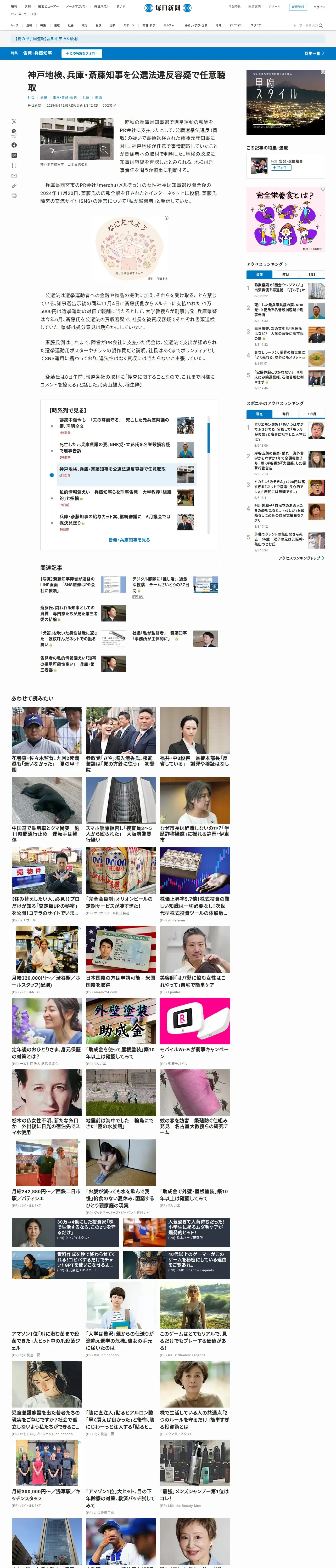This screenshot has width=336, height=1568.
Task: Print this article
Action: [14, 196]
